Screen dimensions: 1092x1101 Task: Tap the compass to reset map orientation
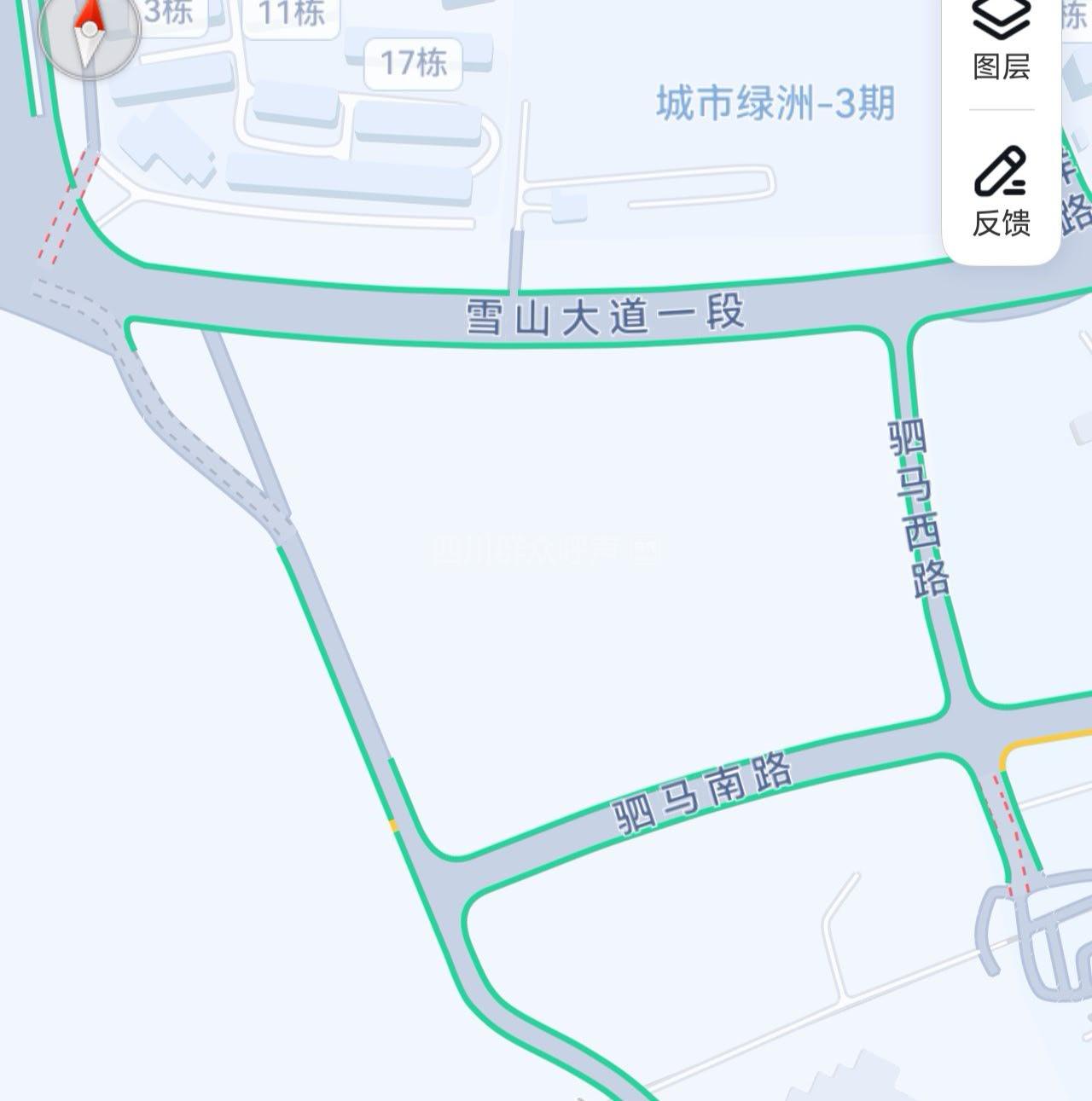point(89,32)
